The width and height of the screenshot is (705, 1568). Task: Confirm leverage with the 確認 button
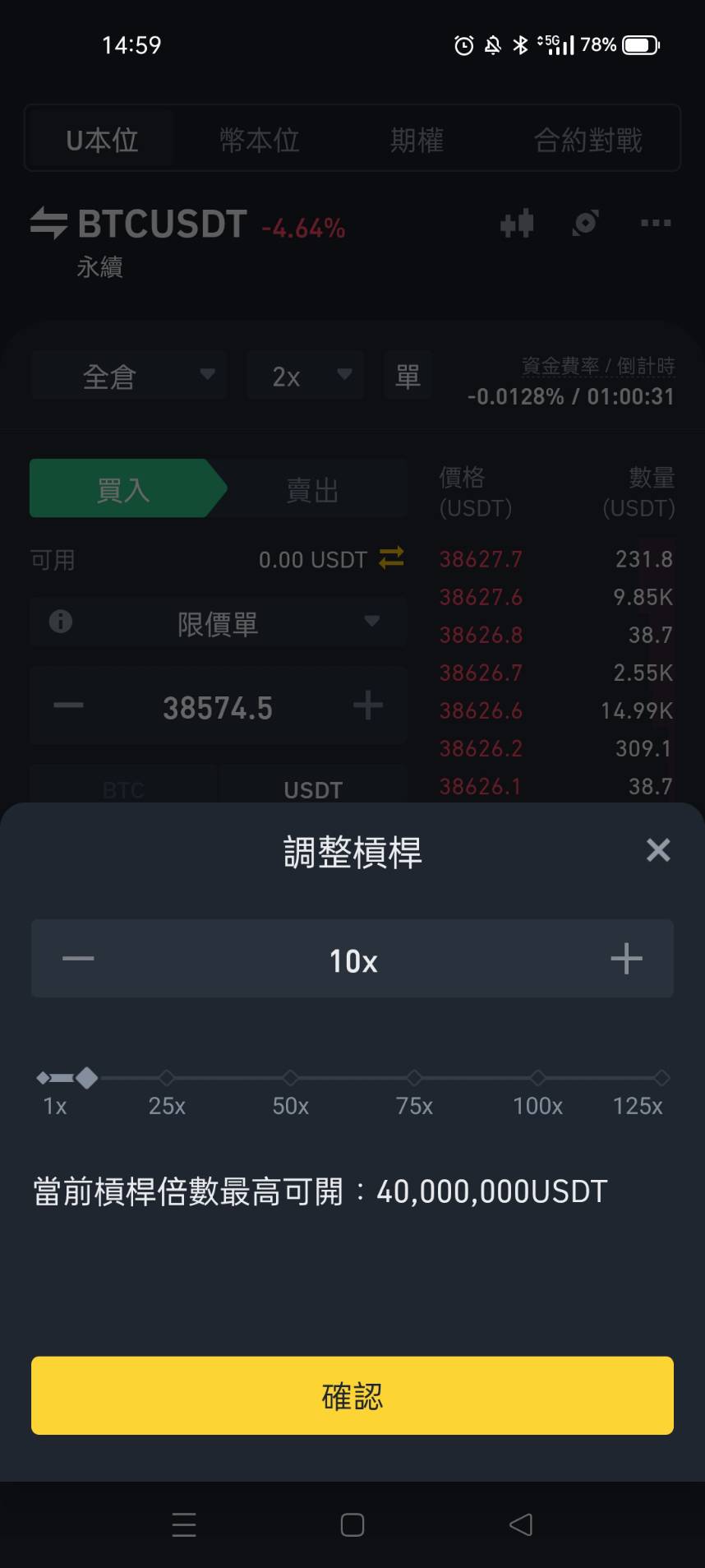[352, 1395]
